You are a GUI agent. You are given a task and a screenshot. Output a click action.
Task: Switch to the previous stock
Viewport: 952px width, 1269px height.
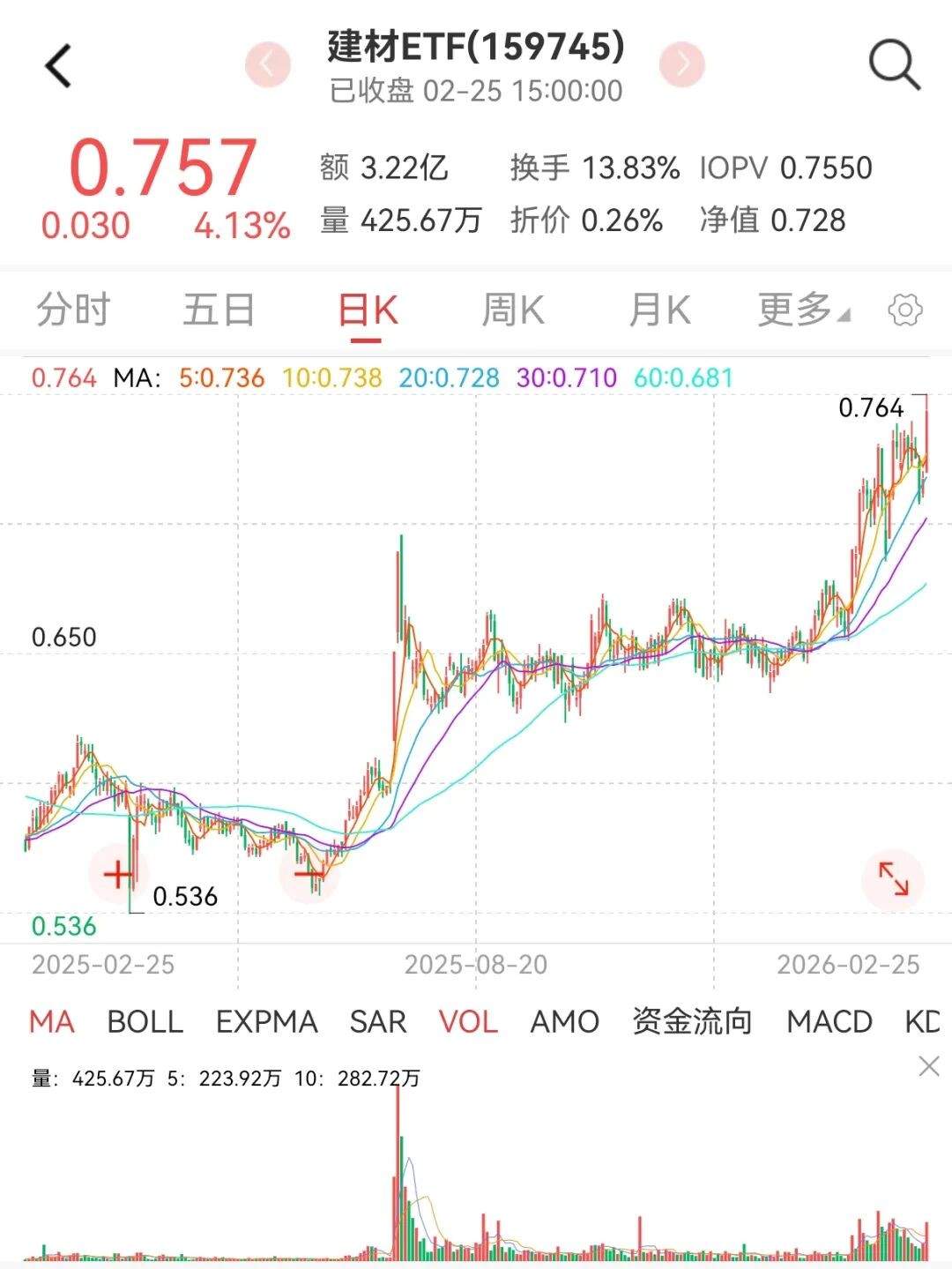pyautogui.click(x=268, y=64)
